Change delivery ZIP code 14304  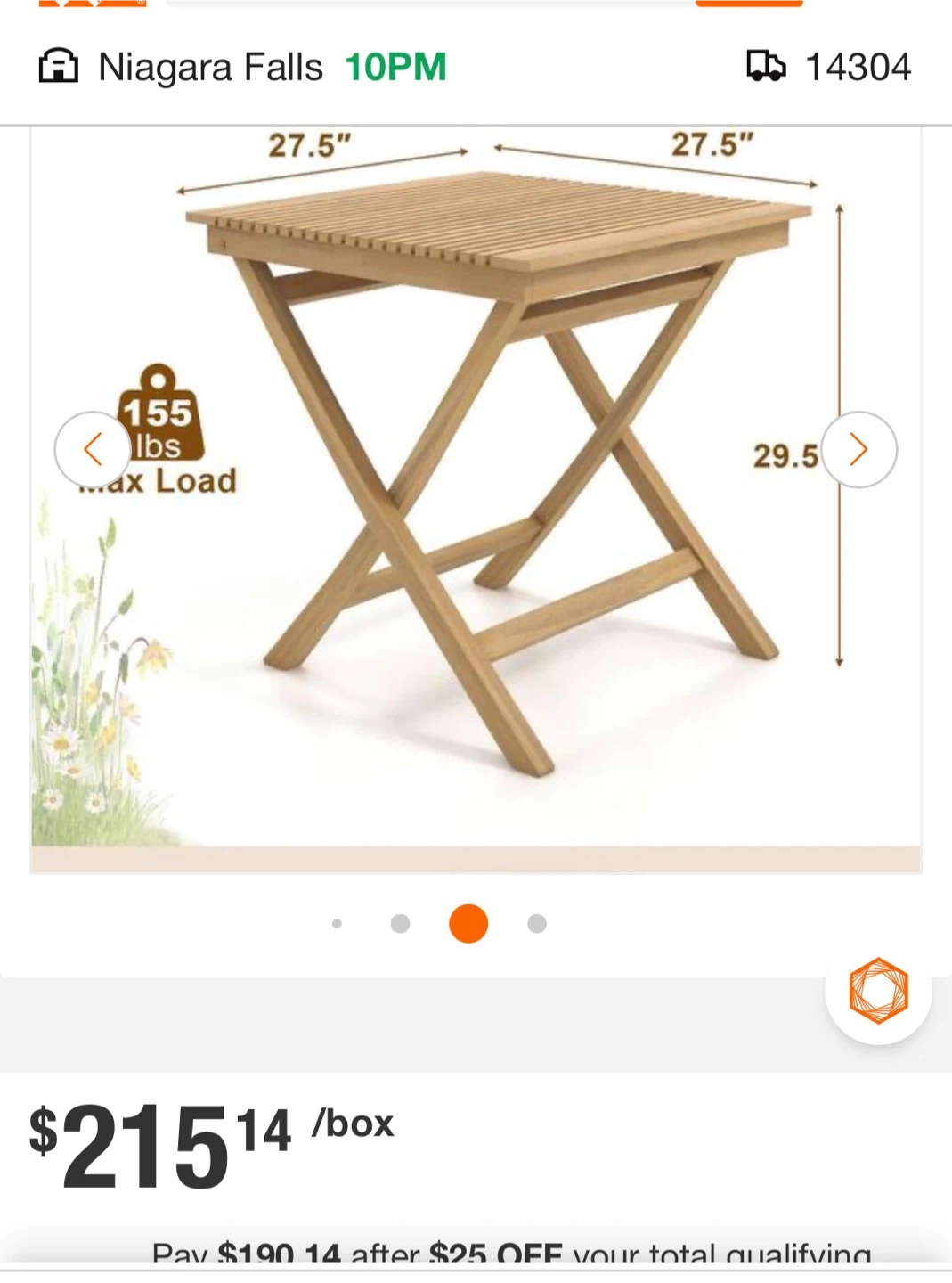pos(828,67)
